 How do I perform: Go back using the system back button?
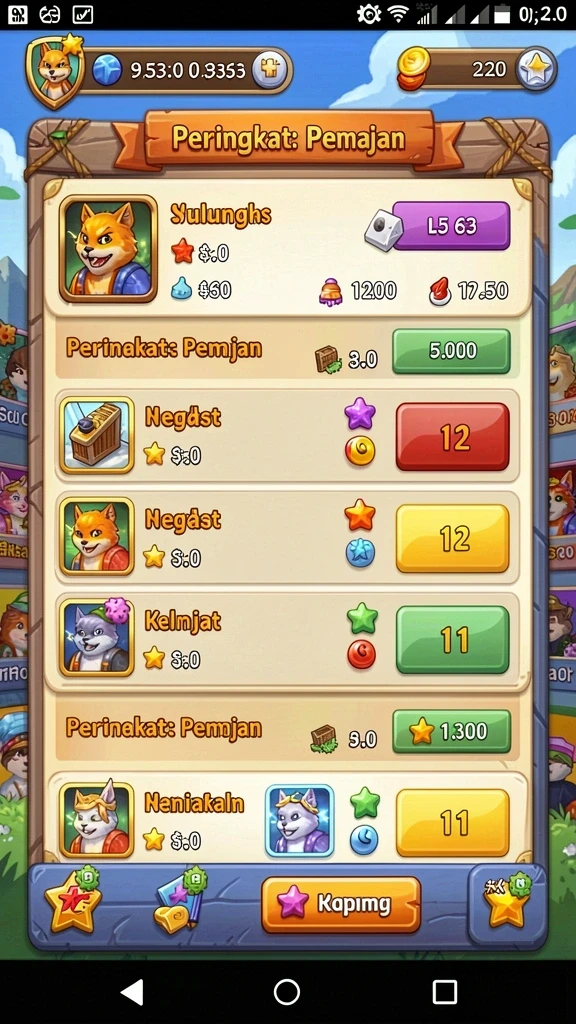[133, 992]
